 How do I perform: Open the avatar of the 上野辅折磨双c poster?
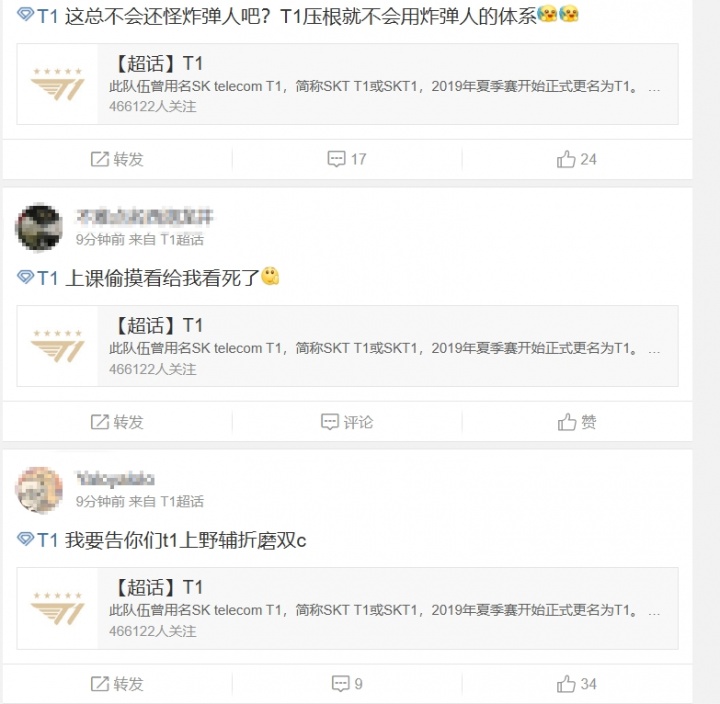click(x=39, y=489)
